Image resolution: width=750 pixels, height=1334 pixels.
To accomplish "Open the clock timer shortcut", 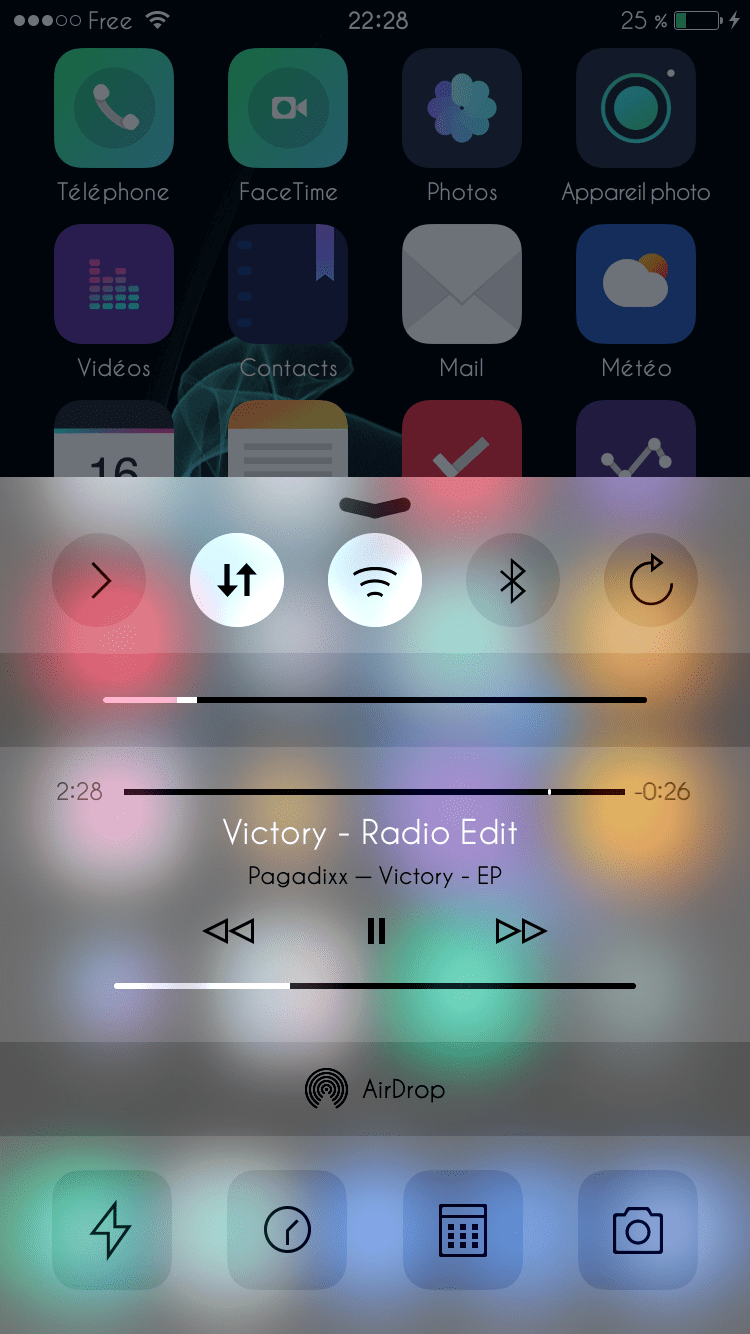I will (287, 1230).
